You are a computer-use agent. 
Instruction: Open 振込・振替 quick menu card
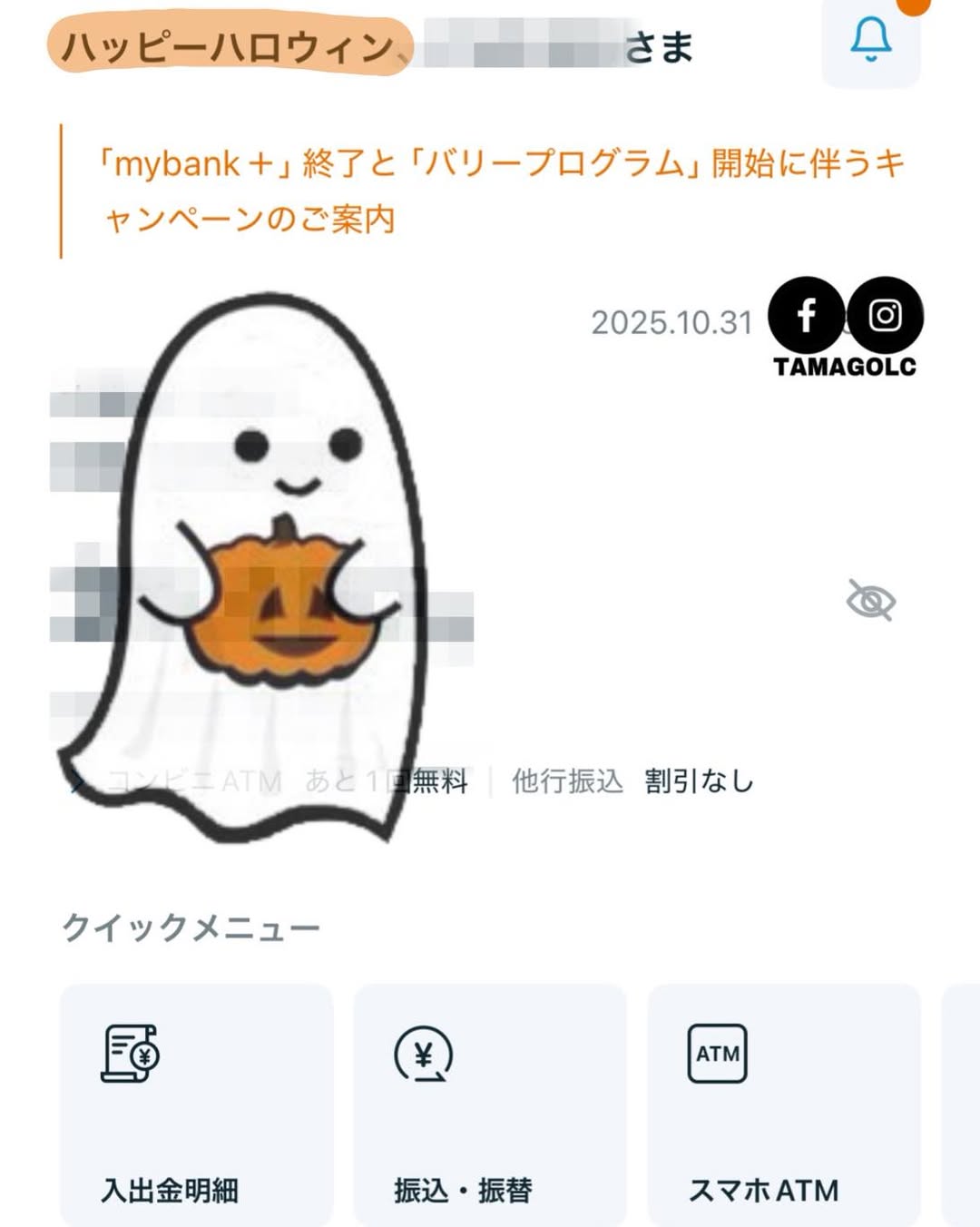(489, 1104)
